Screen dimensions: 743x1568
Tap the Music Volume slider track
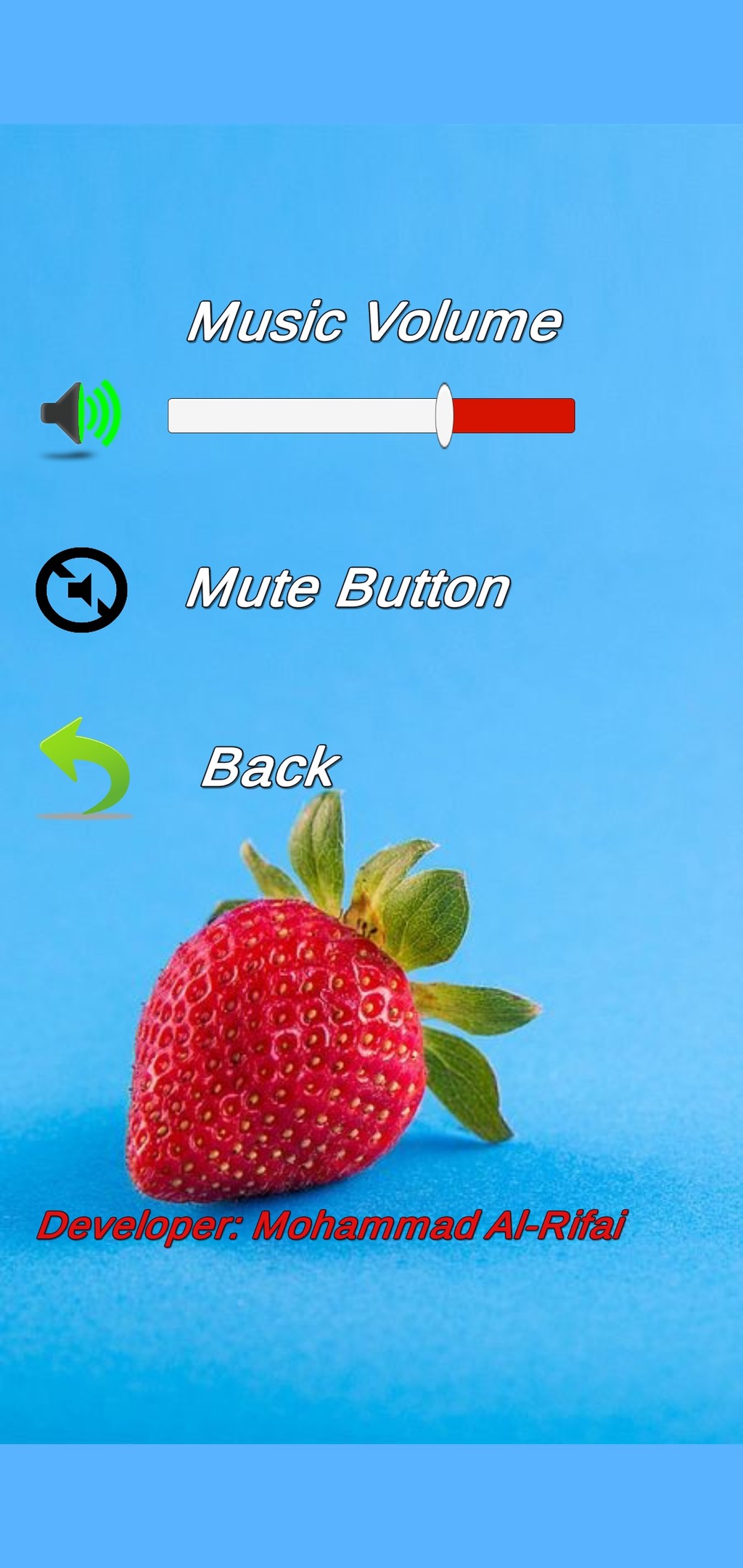coord(371,416)
